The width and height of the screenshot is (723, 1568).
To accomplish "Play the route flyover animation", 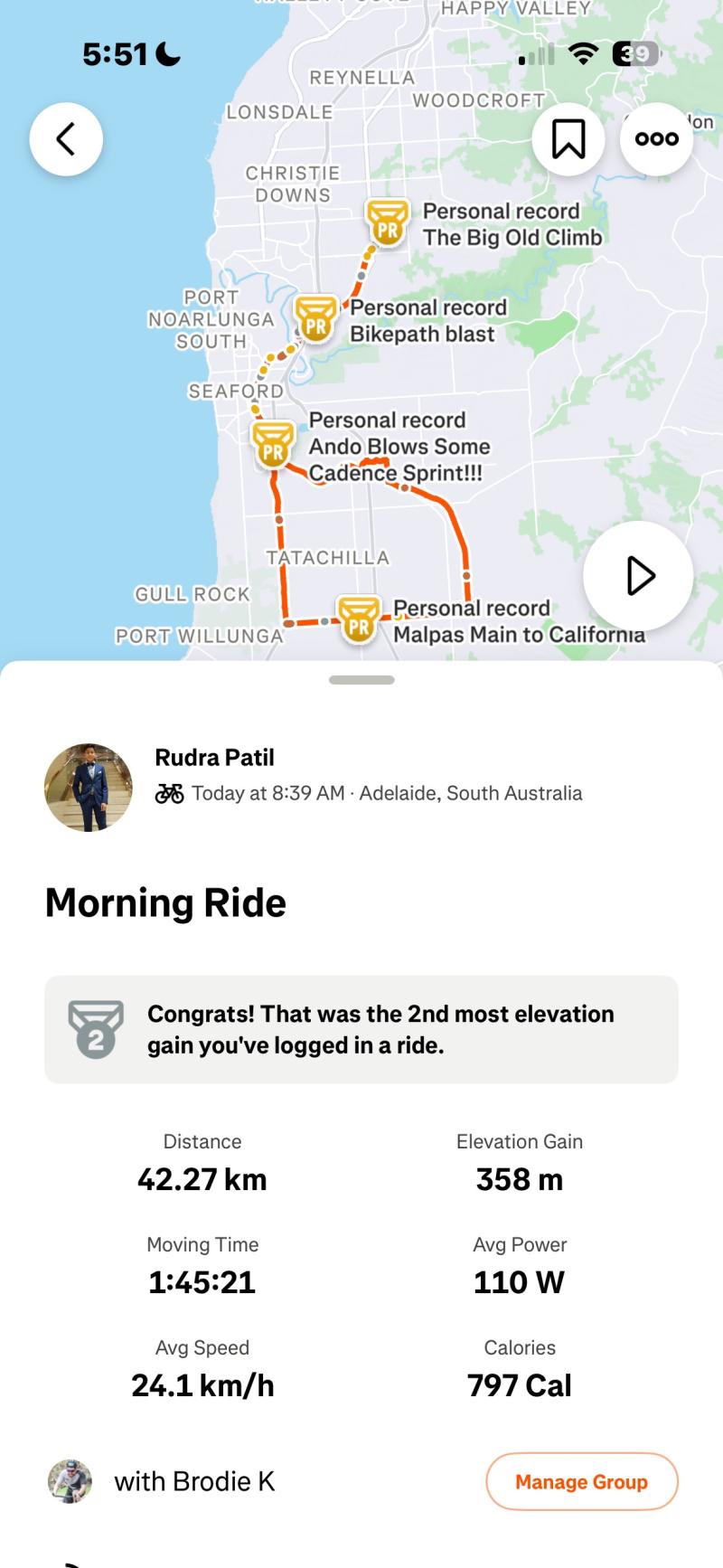I will pyautogui.click(x=638, y=576).
